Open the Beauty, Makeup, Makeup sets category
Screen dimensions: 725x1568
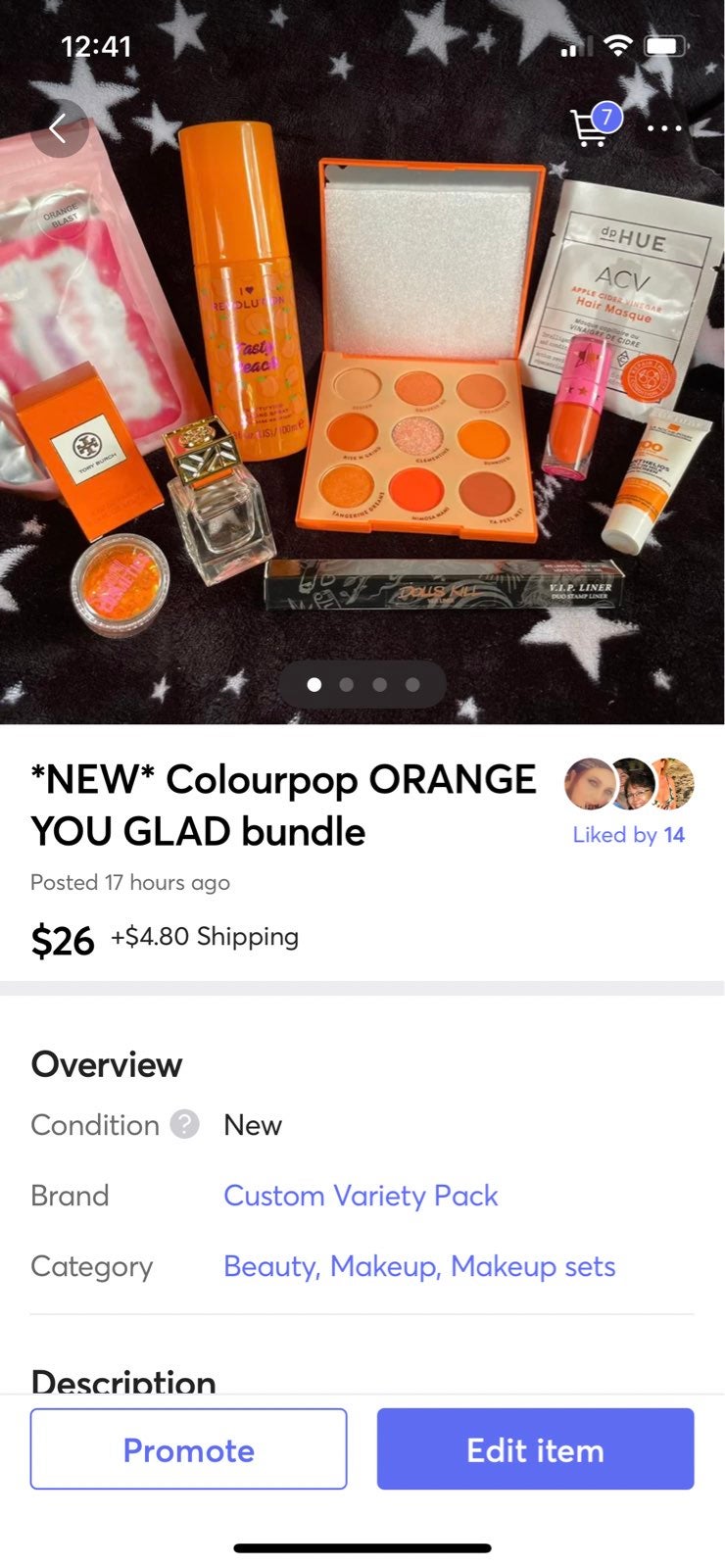pyautogui.click(x=419, y=1266)
